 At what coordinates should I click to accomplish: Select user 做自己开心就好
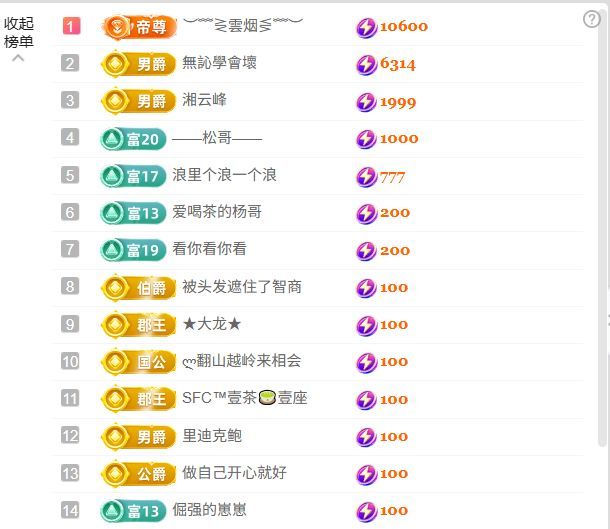pos(234,473)
